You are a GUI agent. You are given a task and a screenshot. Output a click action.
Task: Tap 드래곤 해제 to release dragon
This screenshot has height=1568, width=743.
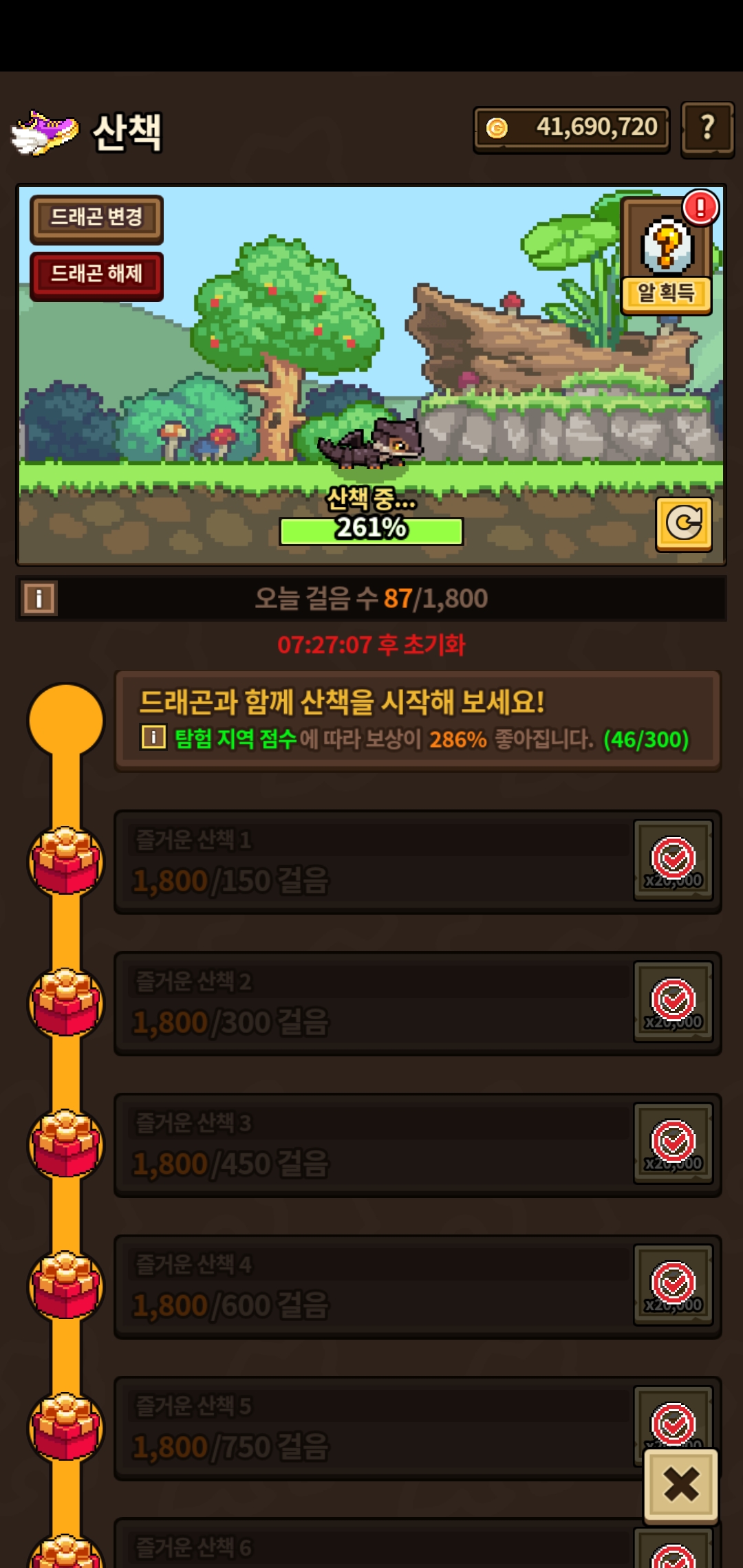(96, 275)
